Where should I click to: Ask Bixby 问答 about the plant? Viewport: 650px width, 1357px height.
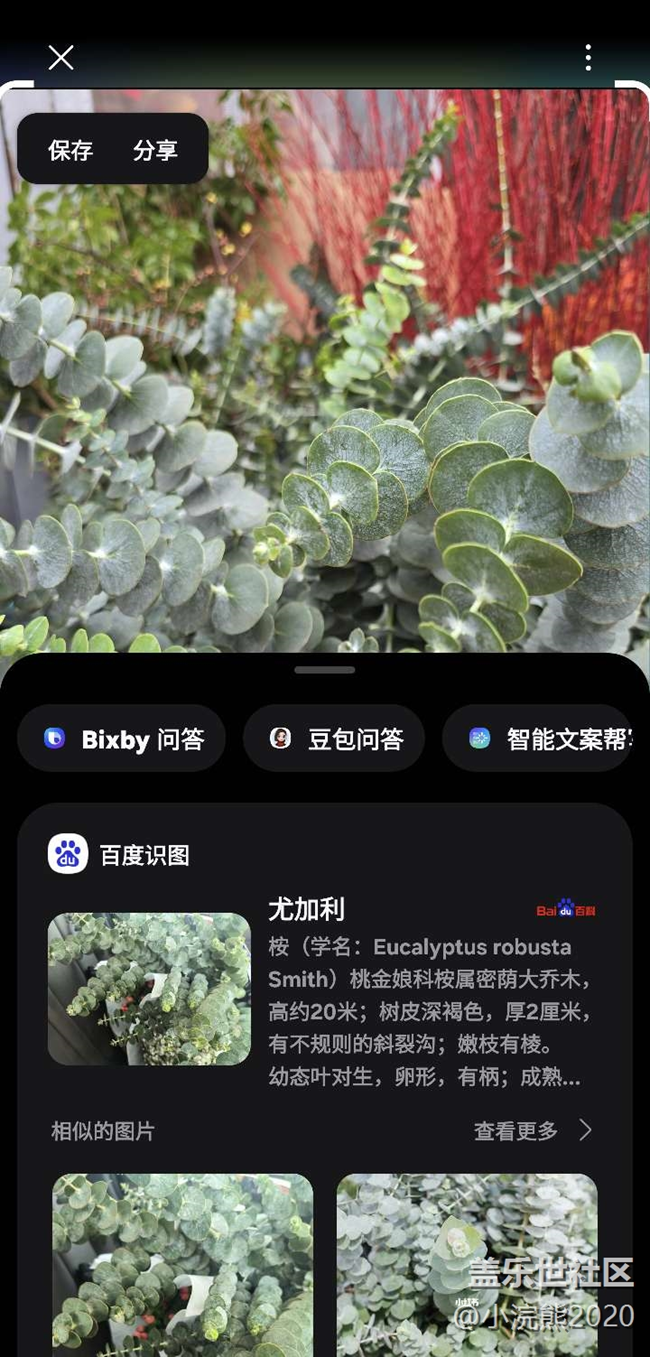[x=122, y=739]
